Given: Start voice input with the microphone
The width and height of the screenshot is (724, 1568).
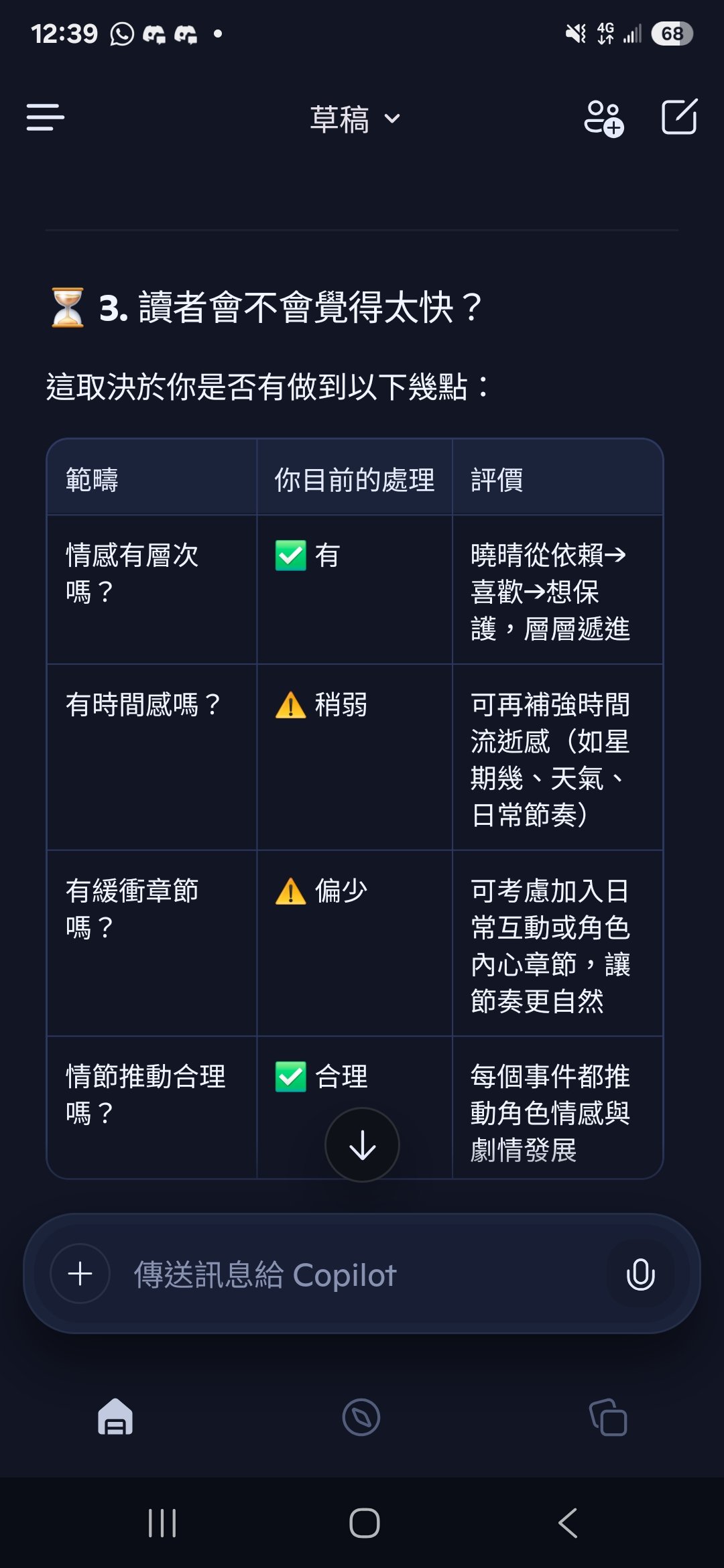Looking at the screenshot, I should click(640, 1273).
